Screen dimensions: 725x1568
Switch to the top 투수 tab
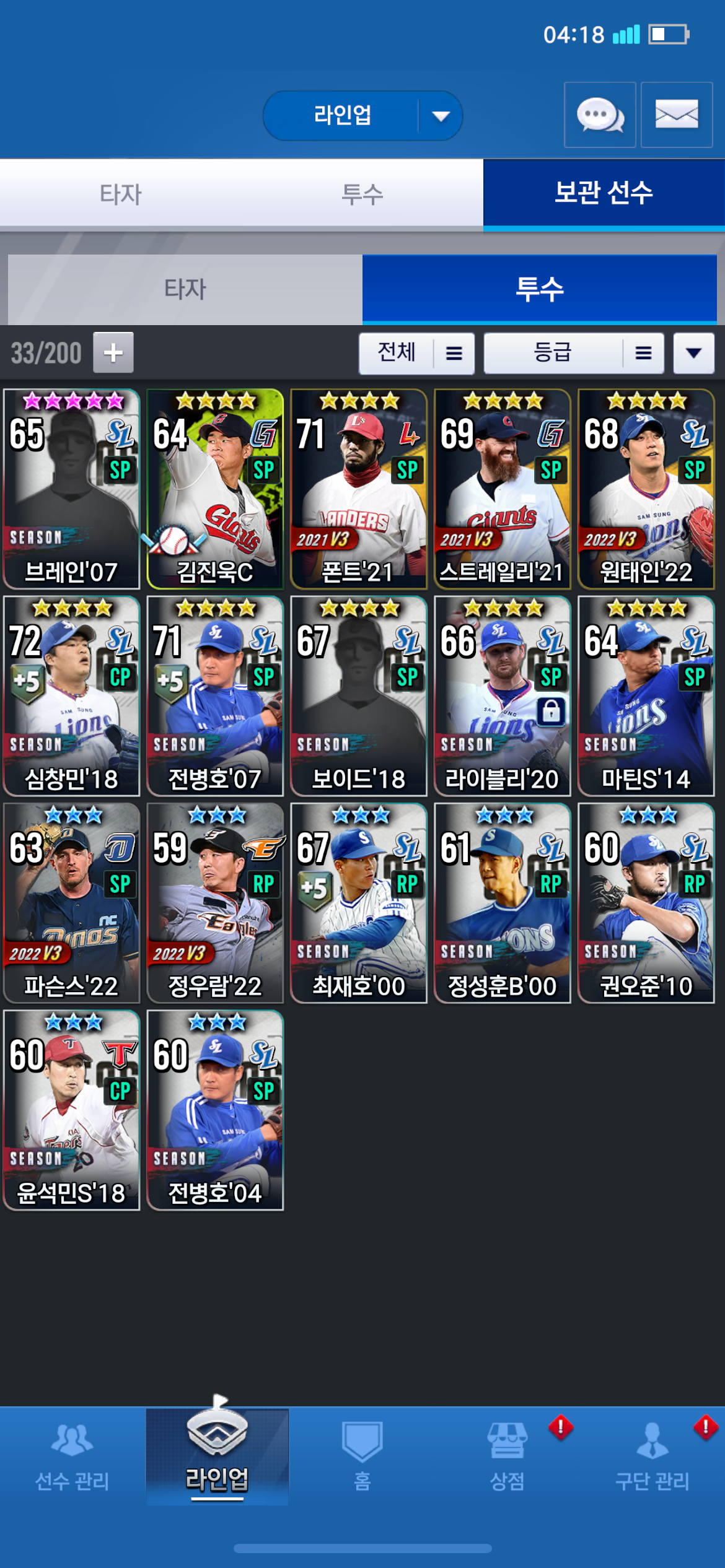coord(362,194)
